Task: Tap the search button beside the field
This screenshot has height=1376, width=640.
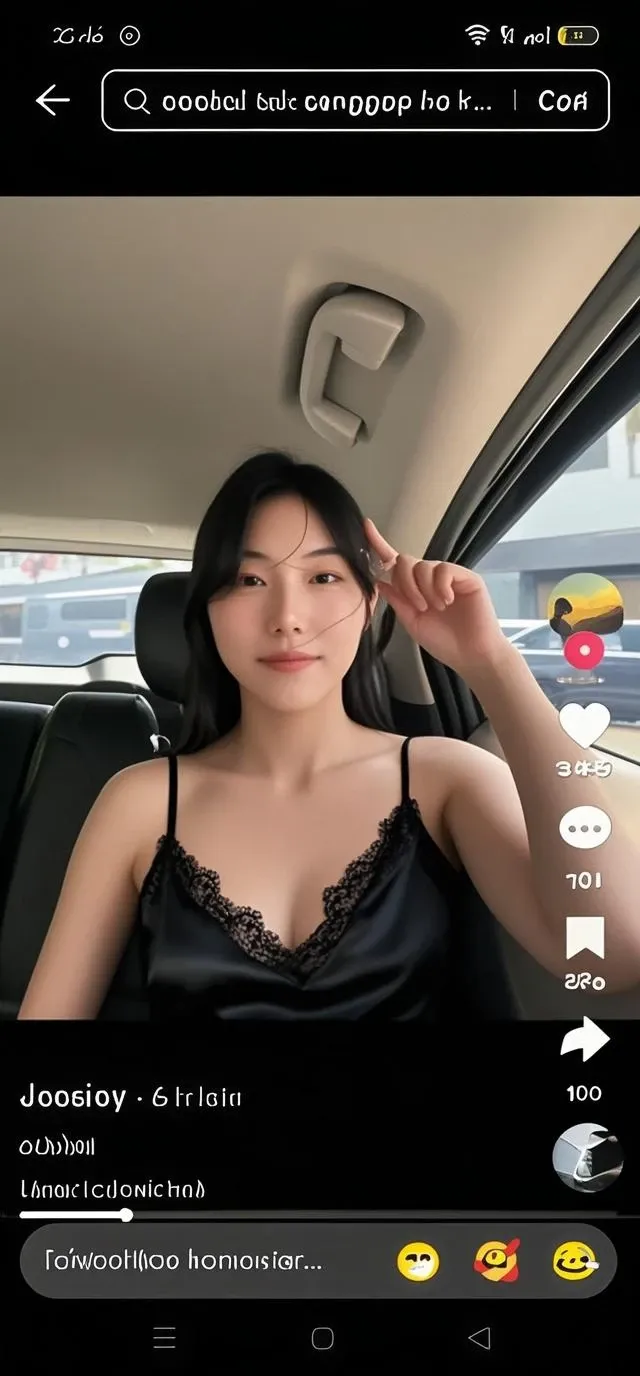Action: point(562,101)
